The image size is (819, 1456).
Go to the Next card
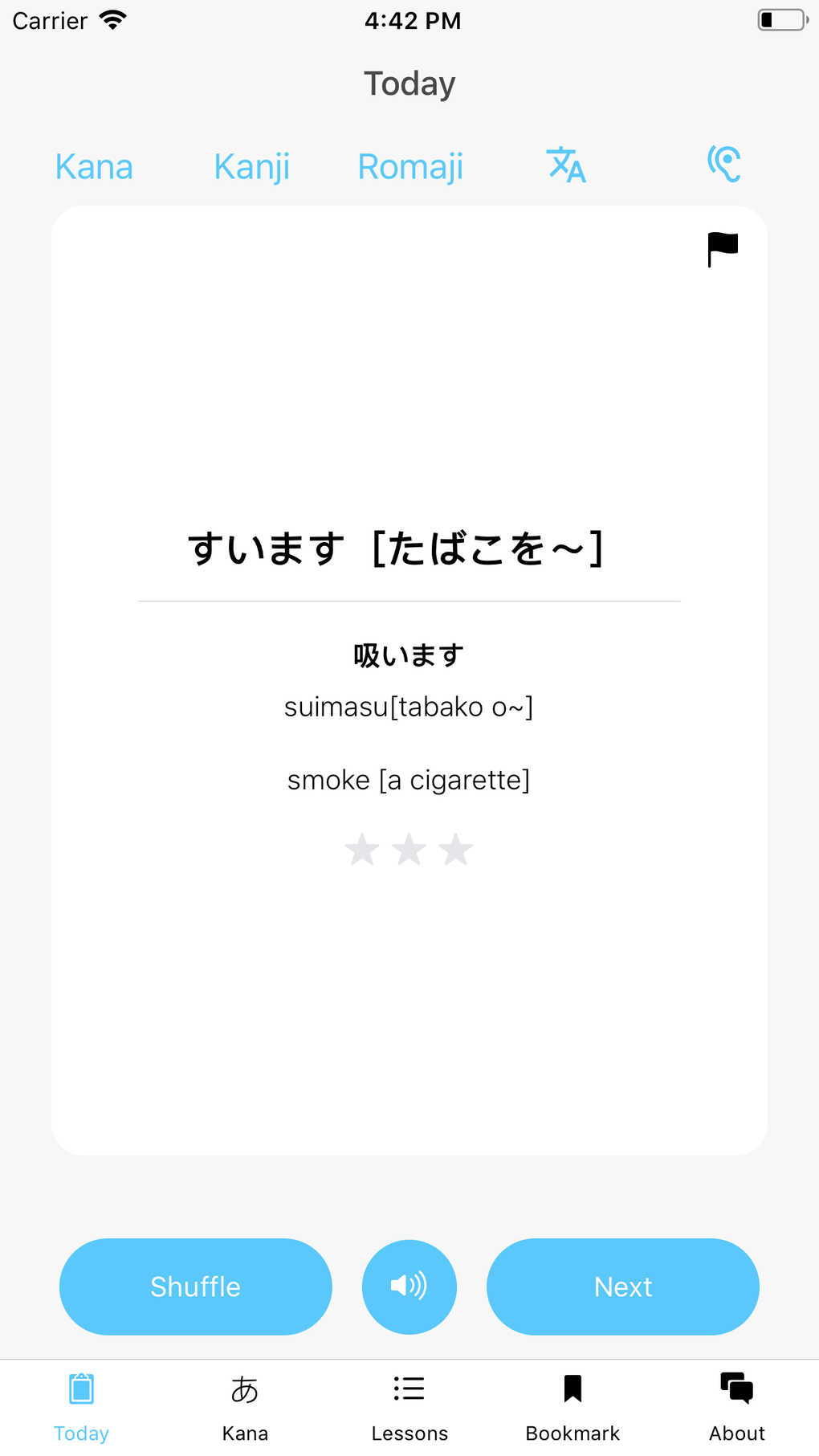click(x=623, y=1287)
